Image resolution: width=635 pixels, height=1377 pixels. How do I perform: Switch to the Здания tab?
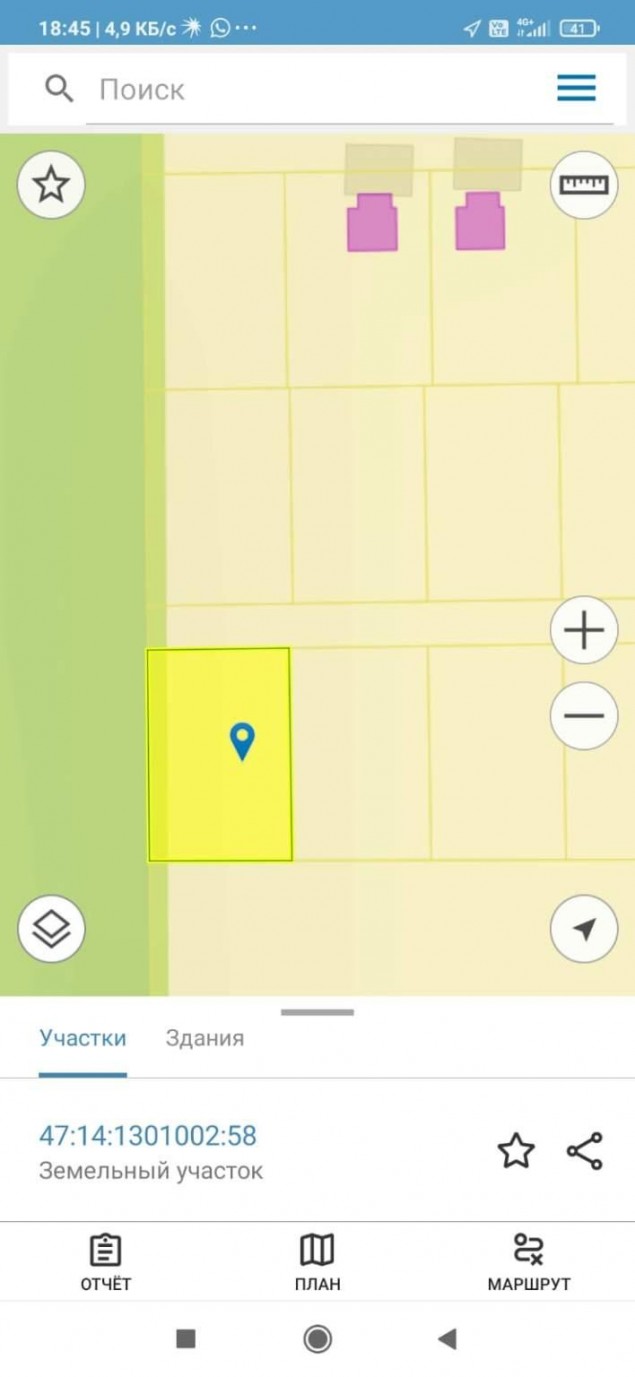[205, 1038]
